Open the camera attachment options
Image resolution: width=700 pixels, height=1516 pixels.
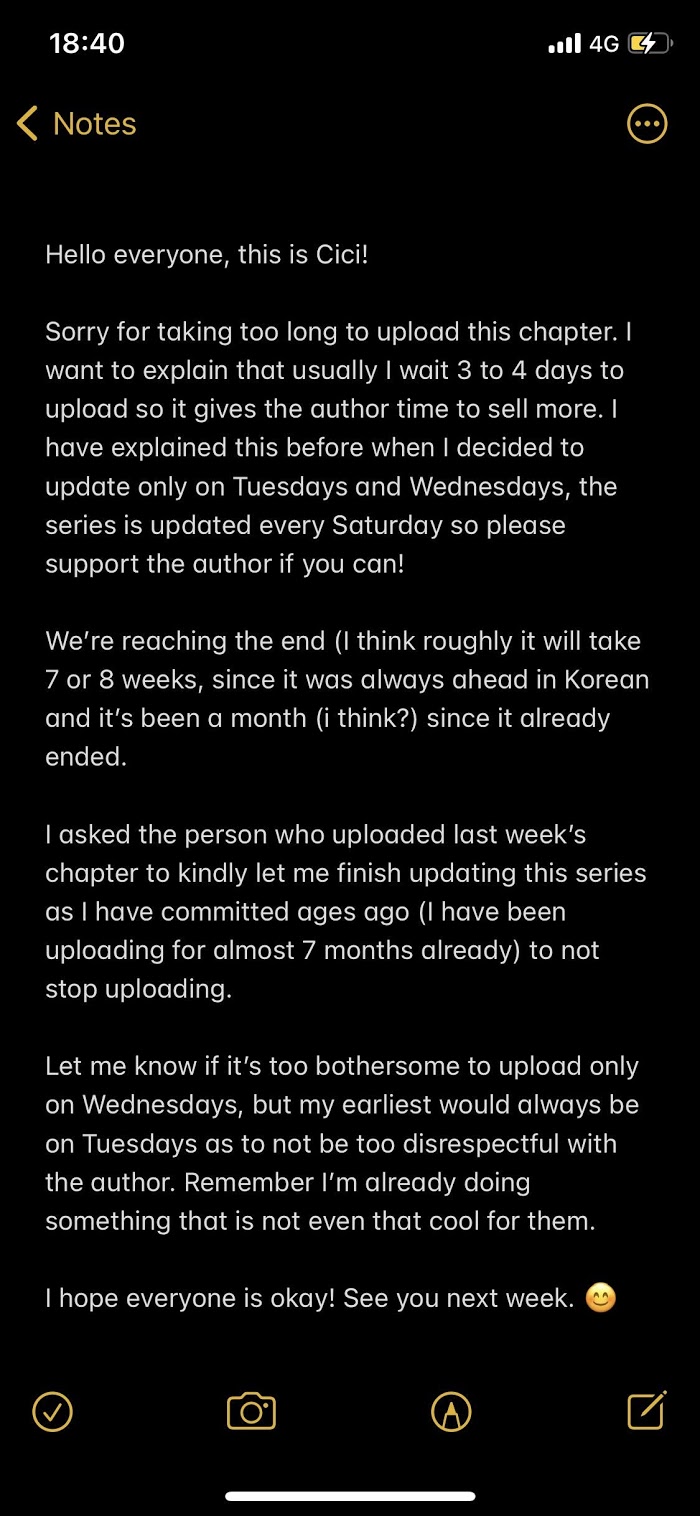[x=251, y=1411]
